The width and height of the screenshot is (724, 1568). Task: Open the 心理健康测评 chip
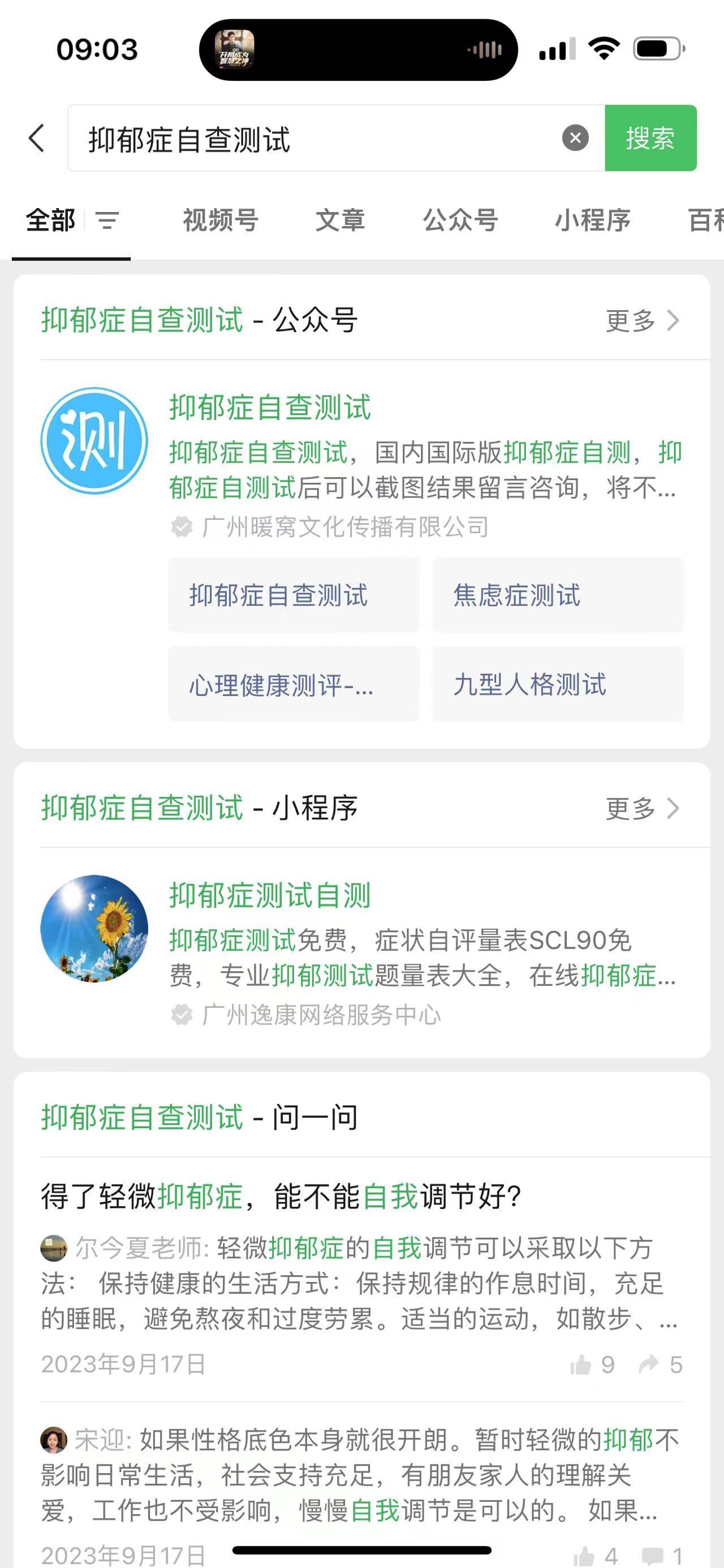294,684
